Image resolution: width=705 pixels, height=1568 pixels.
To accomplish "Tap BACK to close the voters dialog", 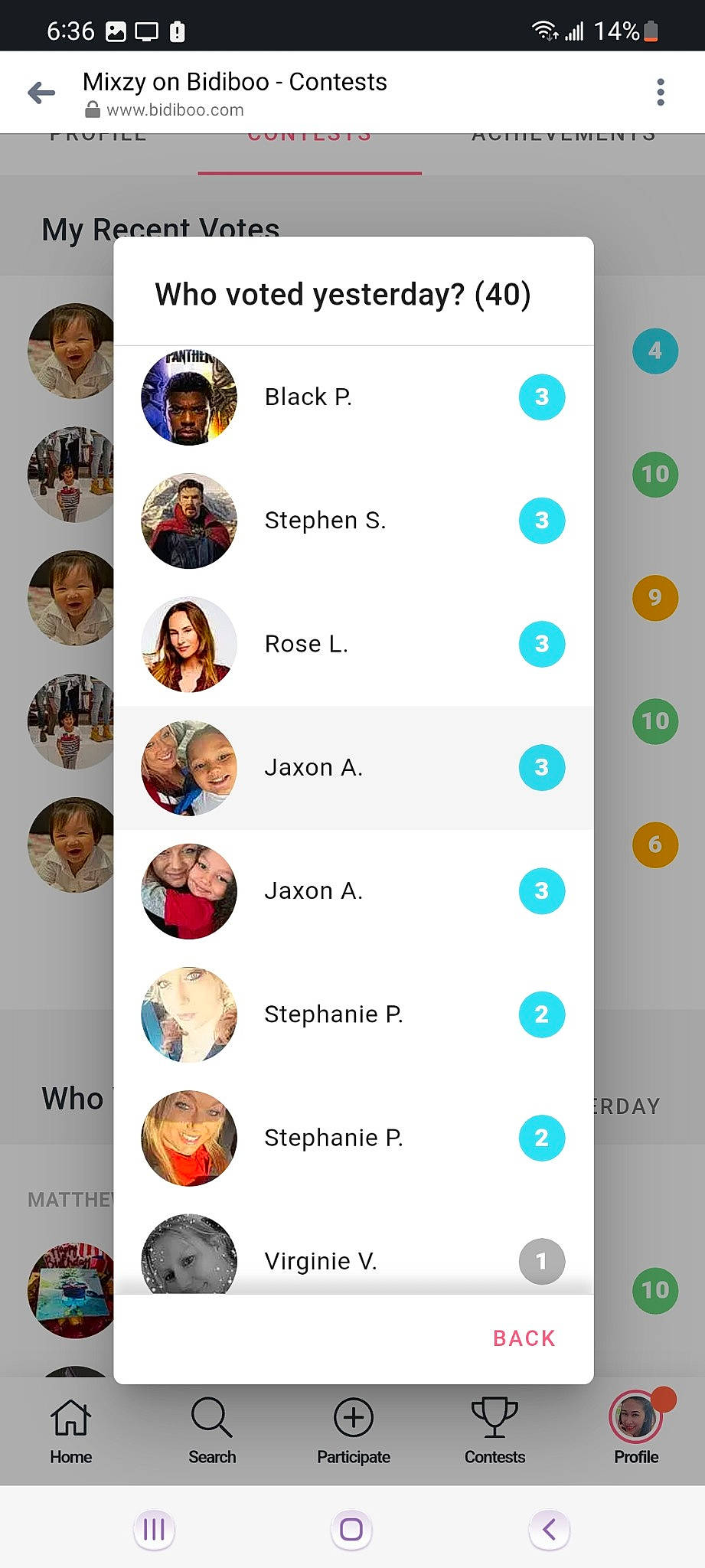I will coord(524,1338).
